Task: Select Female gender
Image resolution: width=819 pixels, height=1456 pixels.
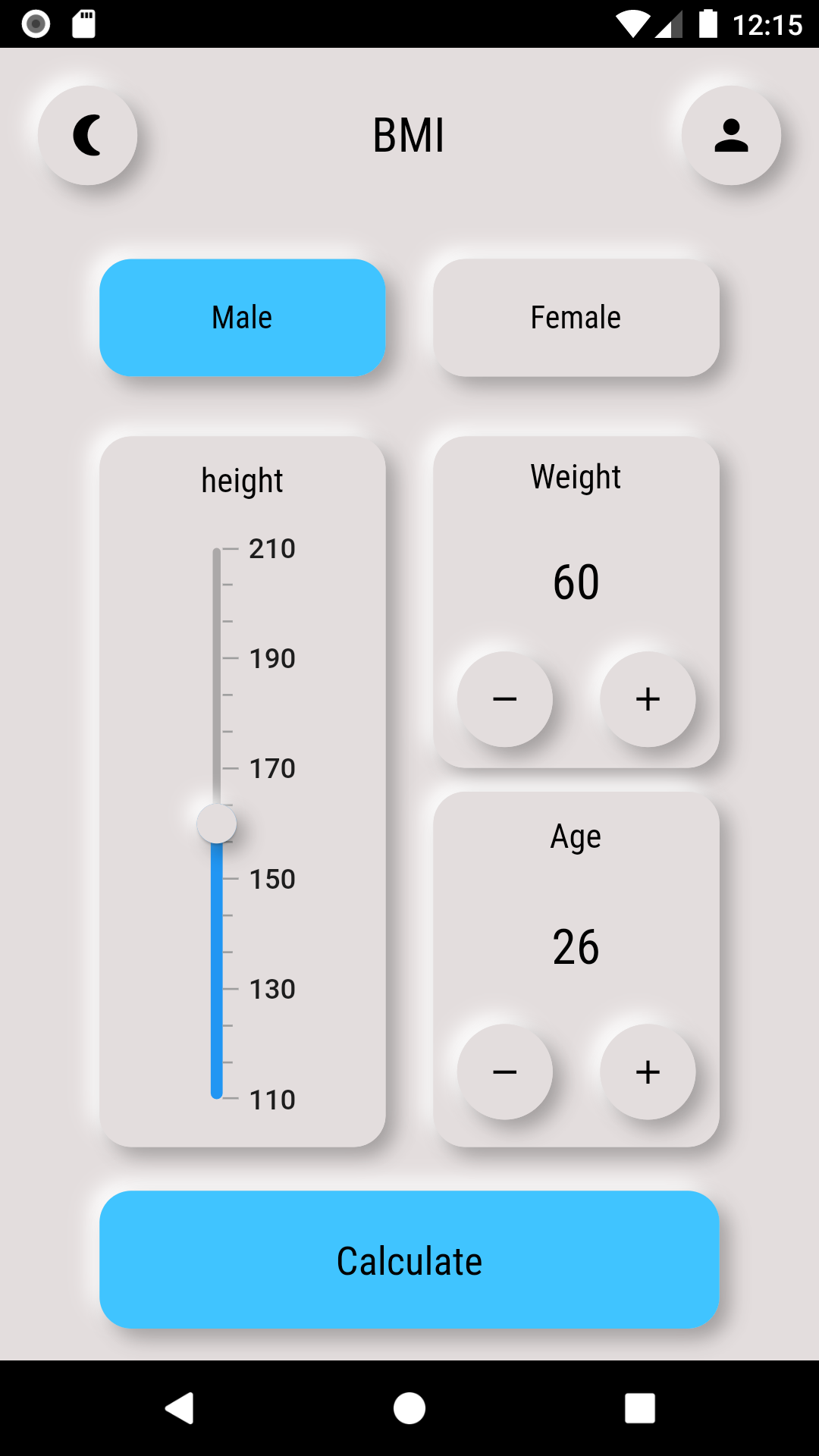Action: tap(576, 318)
